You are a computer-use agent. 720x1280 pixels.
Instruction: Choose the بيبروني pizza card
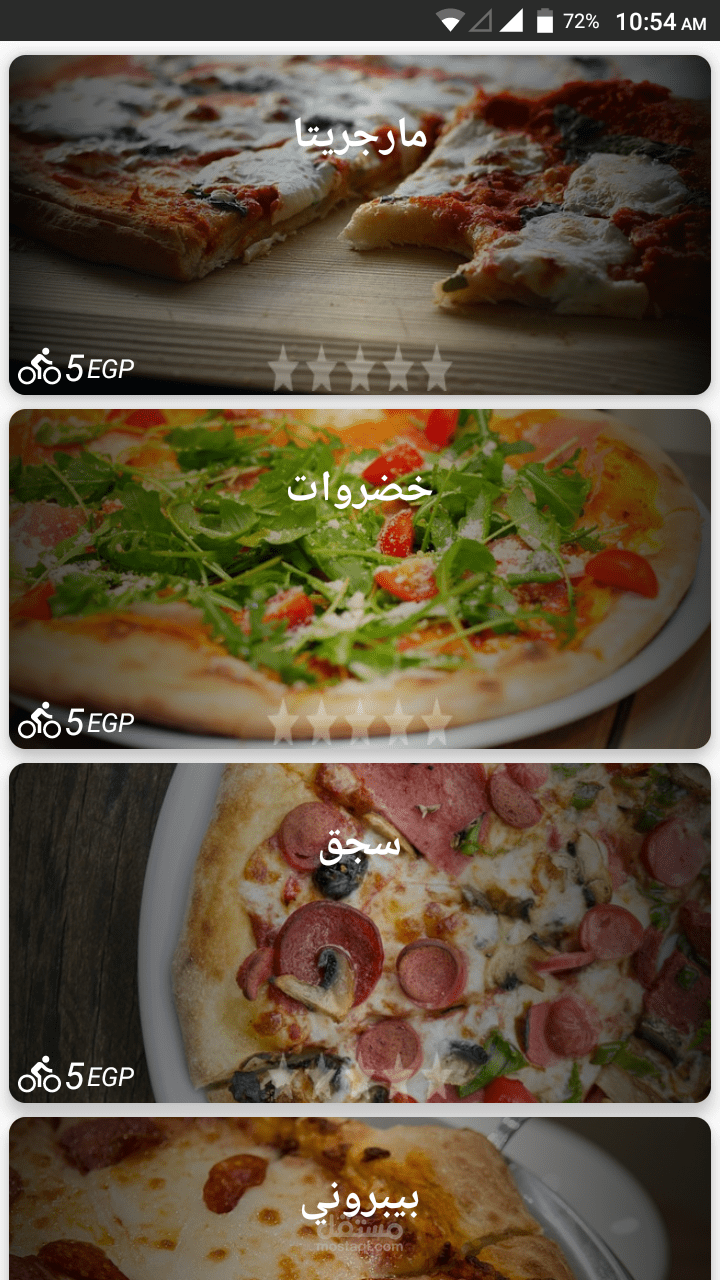point(360,1200)
